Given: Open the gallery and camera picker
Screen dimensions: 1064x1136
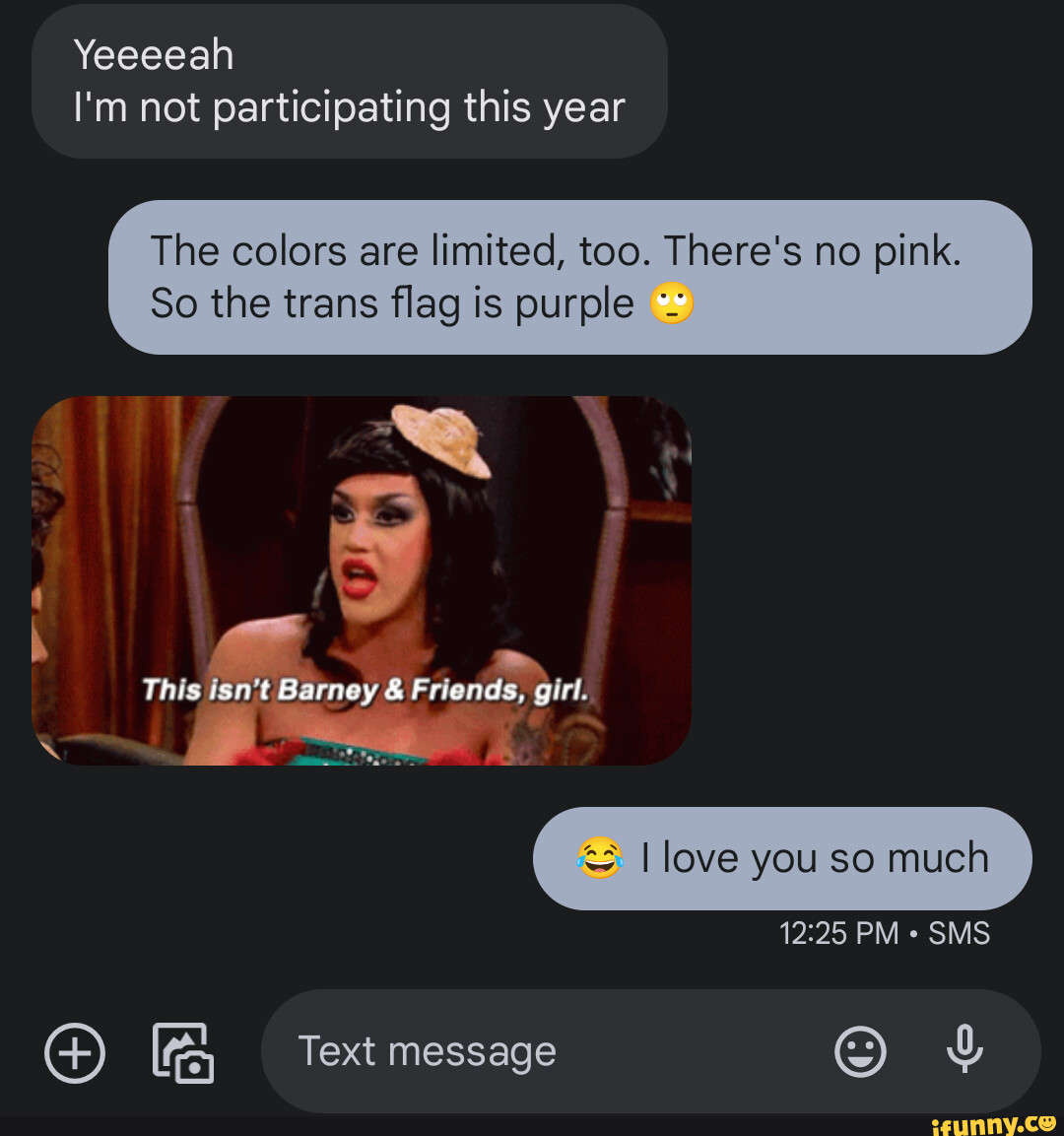Looking at the screenshot, I should point(183,1053).
